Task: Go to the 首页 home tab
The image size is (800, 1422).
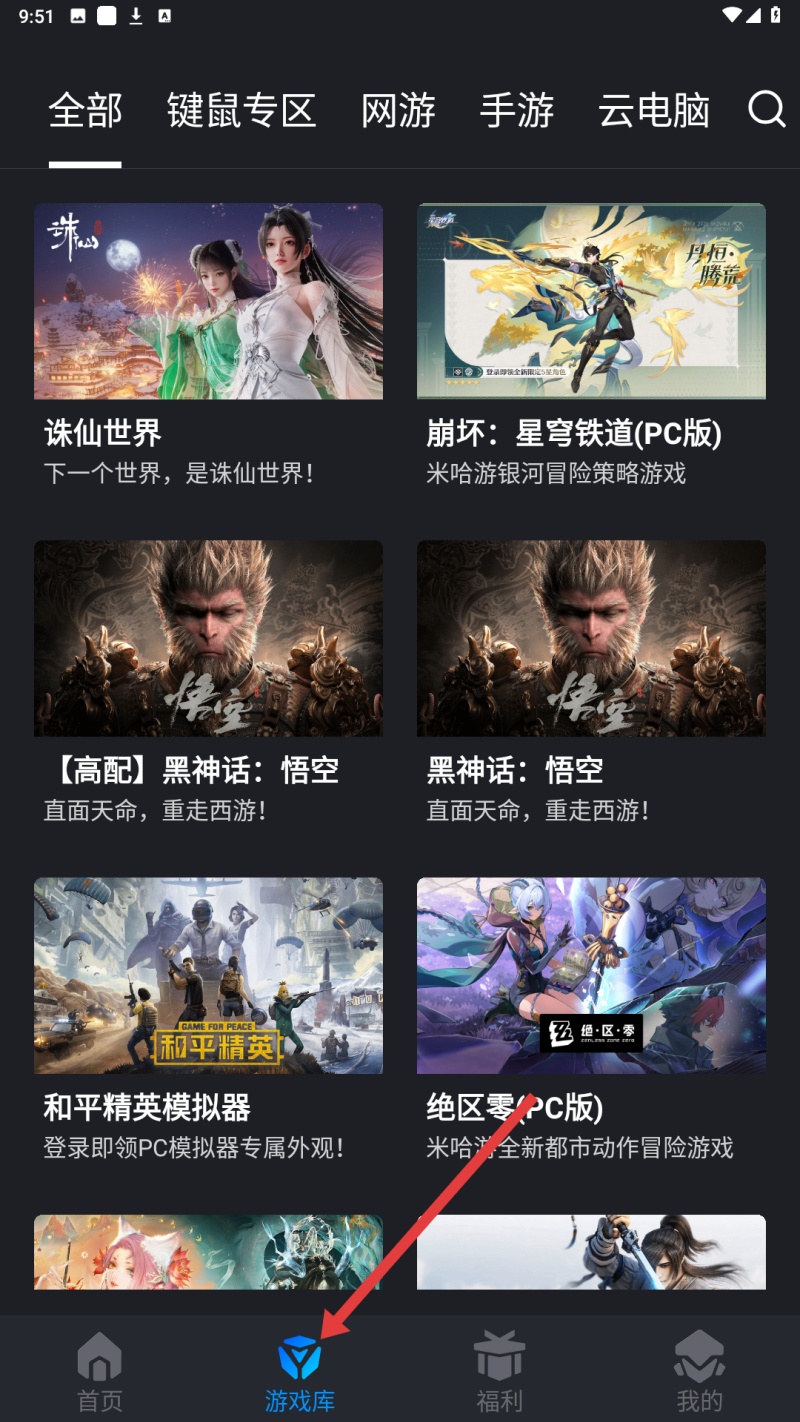Action: [100, 1372]
